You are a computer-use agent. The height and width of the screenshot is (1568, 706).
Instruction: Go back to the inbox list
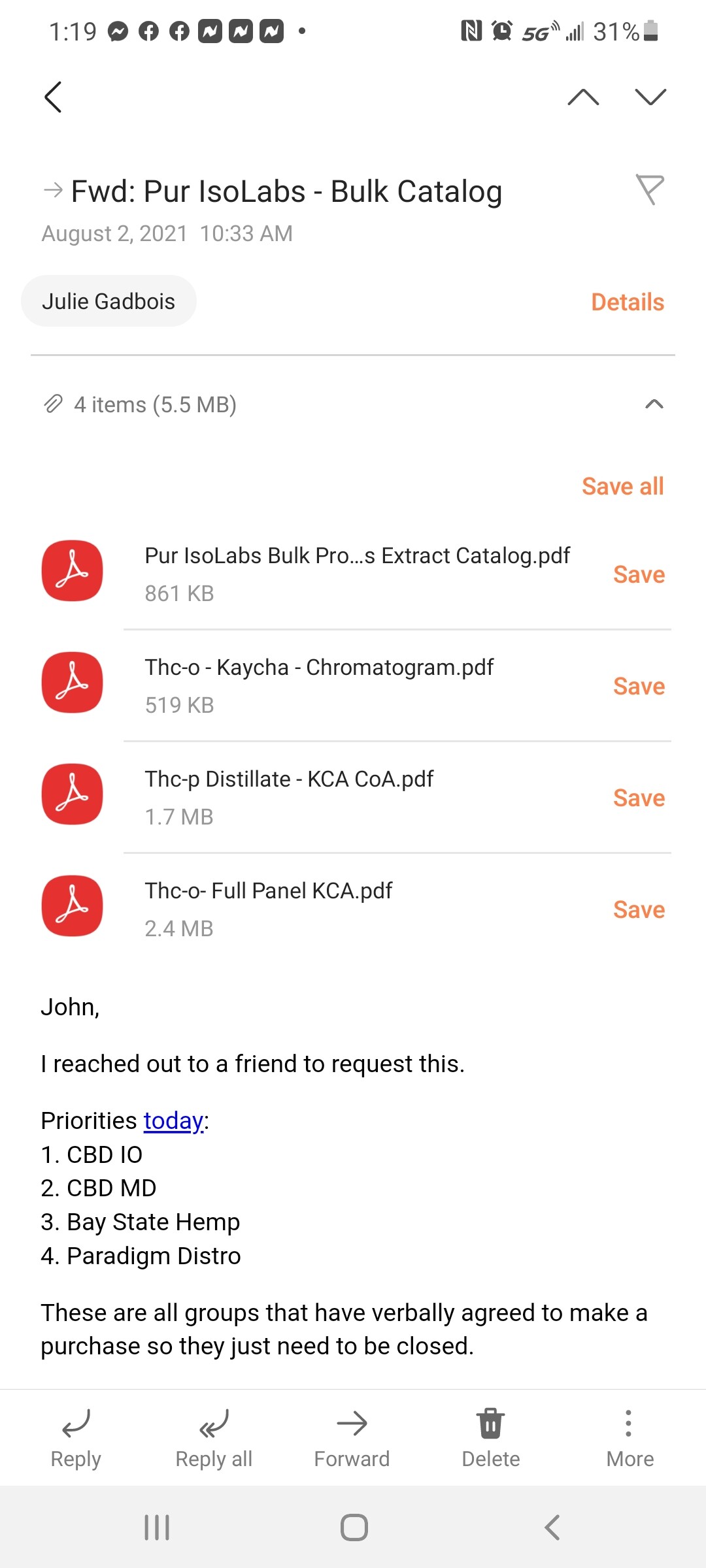point(53,97)
